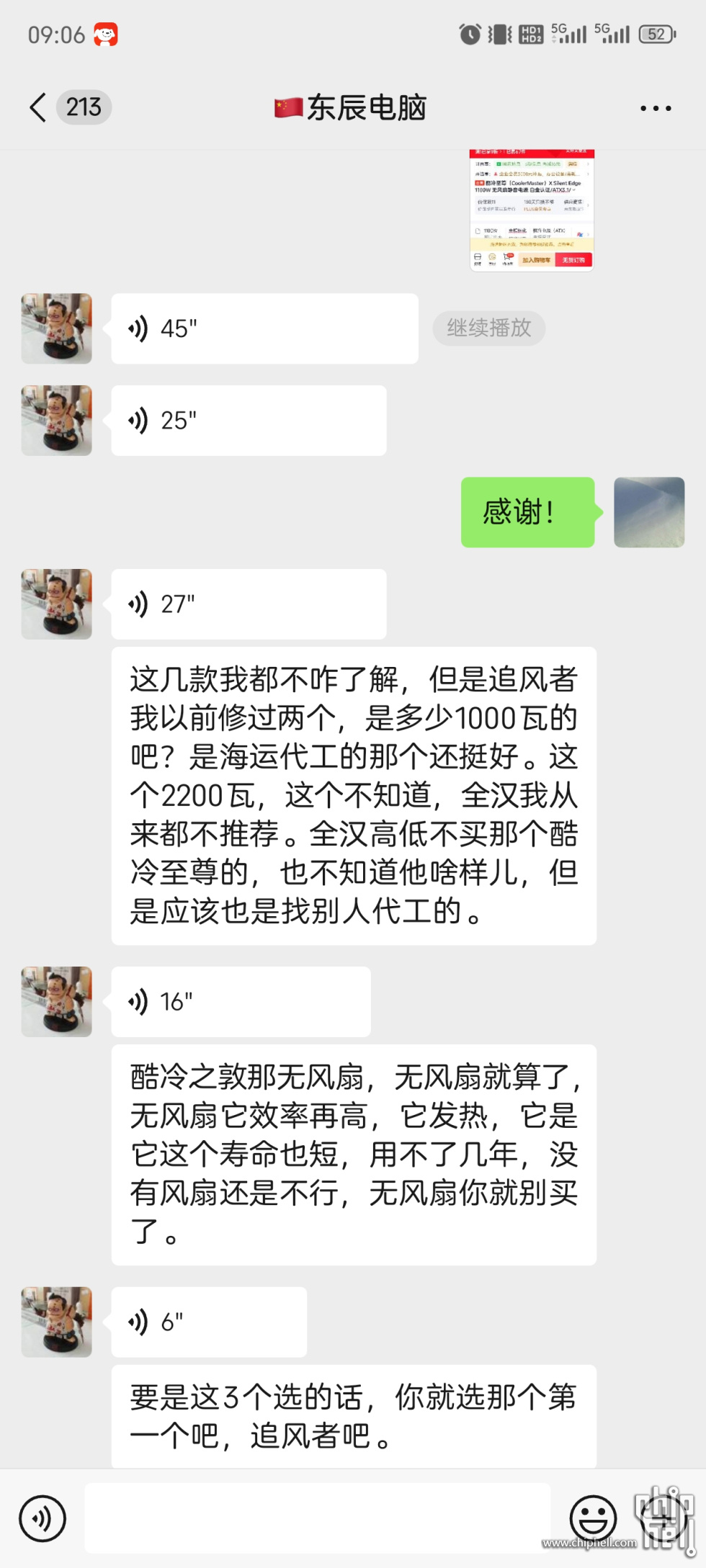Play the 27-second voice message

(x=249, y=604)
